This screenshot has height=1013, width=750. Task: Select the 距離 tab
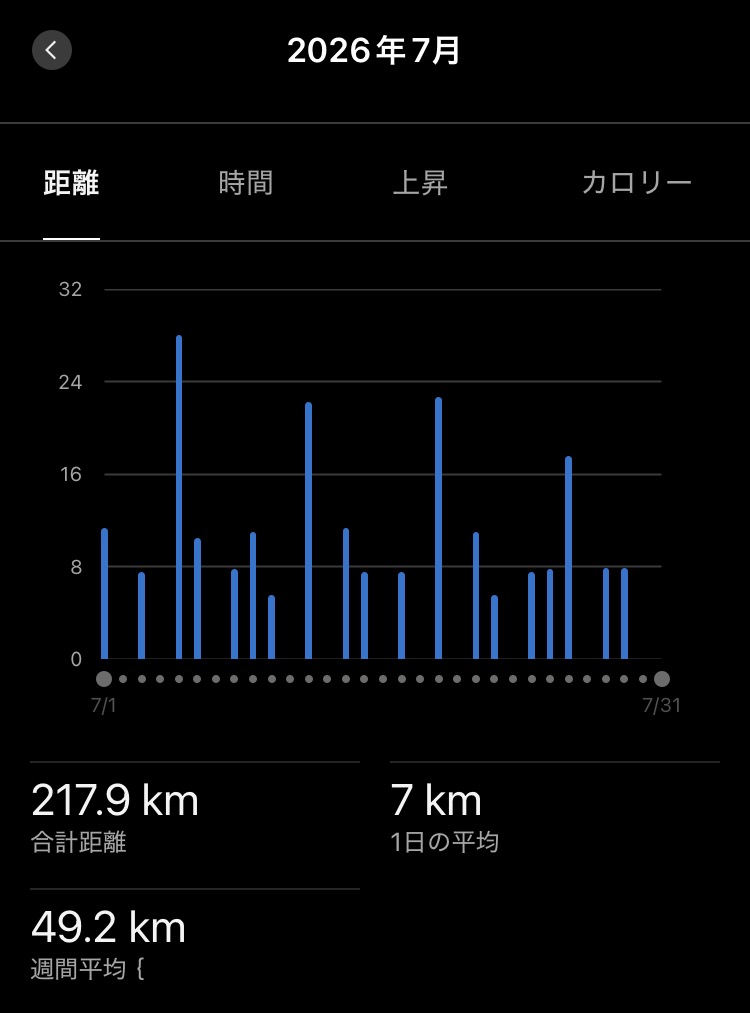pyautogui.click(x=71, y=183)
